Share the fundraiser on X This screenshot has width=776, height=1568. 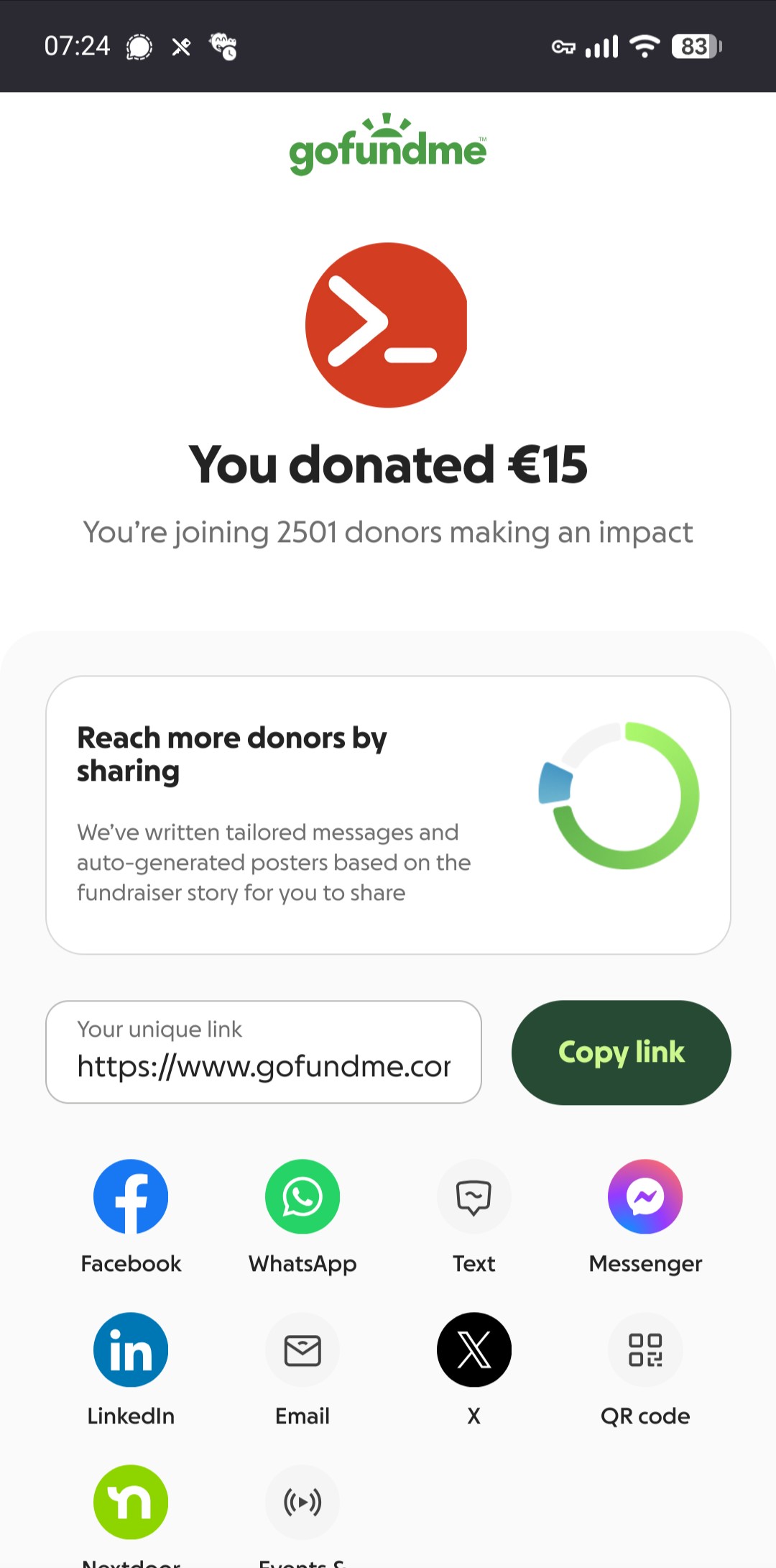(474, 1350)
